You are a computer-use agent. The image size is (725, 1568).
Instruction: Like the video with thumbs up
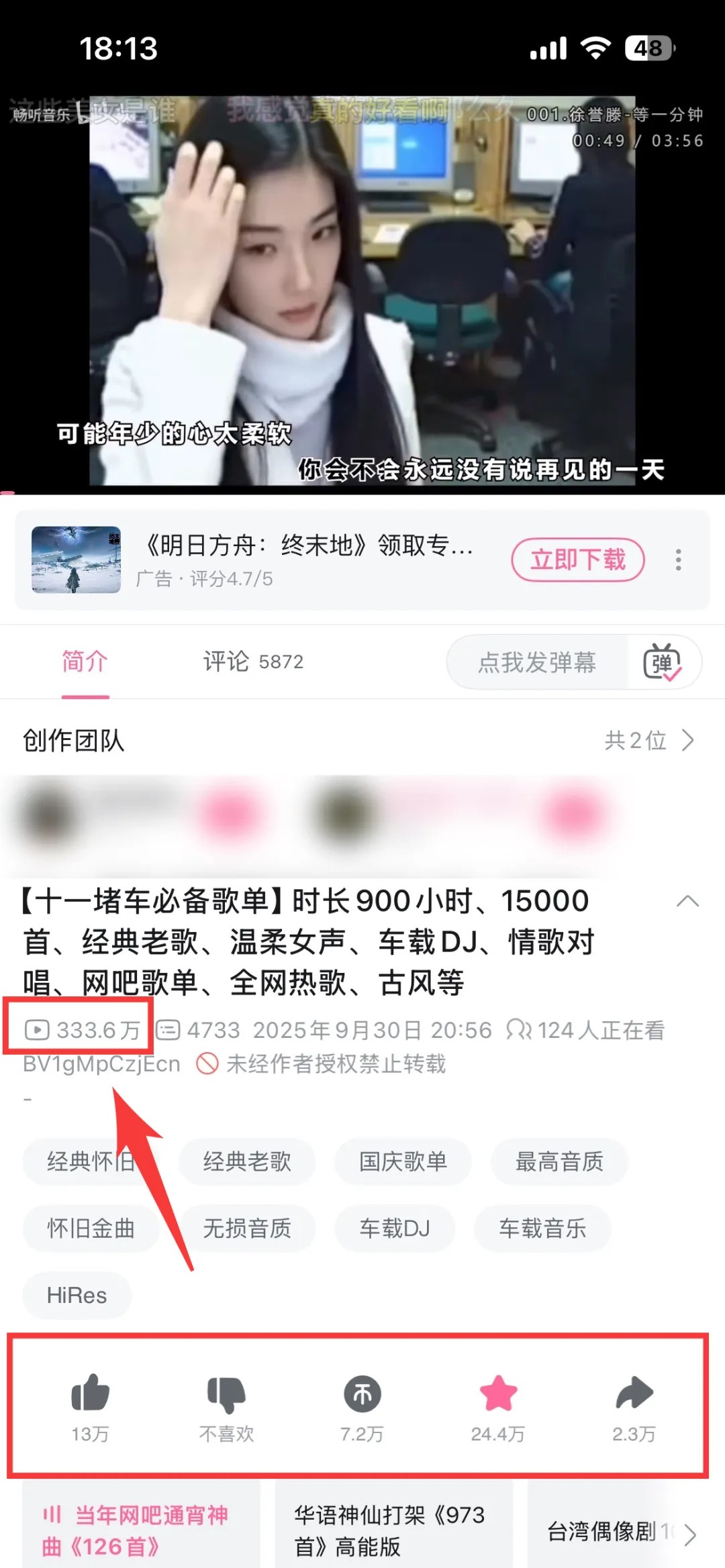click(x=91, y=1395)
